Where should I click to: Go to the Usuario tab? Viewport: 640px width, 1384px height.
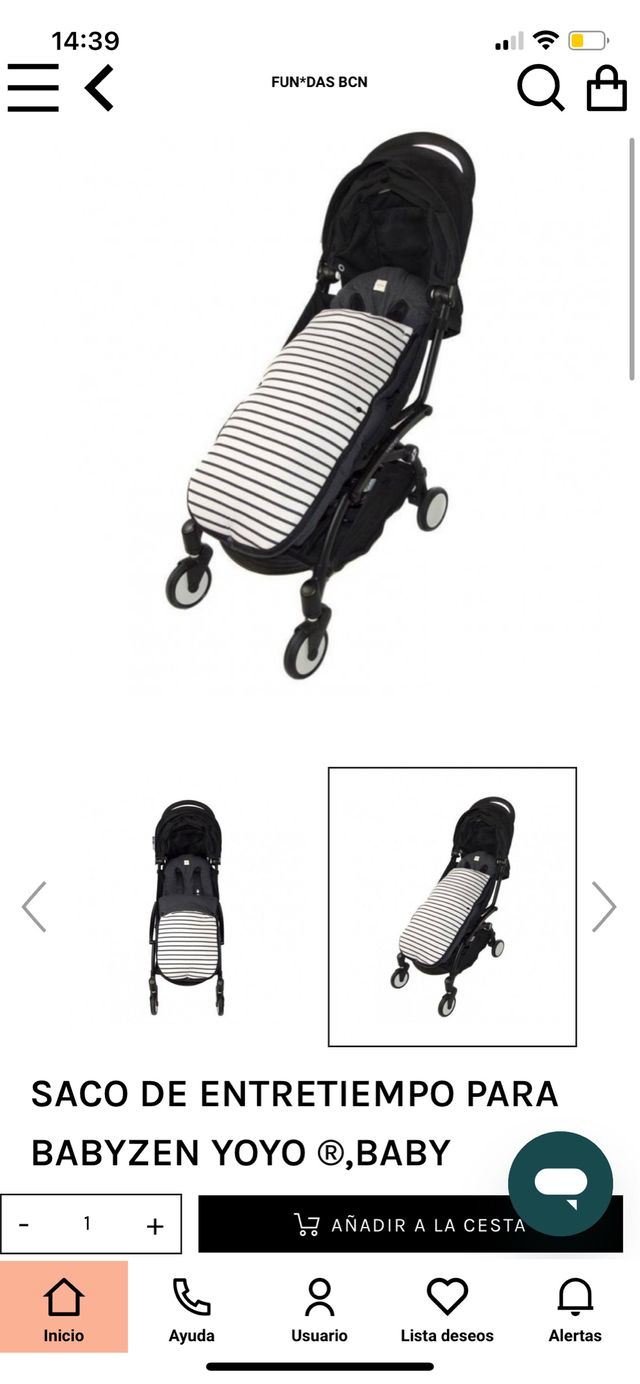point(319,1308)
